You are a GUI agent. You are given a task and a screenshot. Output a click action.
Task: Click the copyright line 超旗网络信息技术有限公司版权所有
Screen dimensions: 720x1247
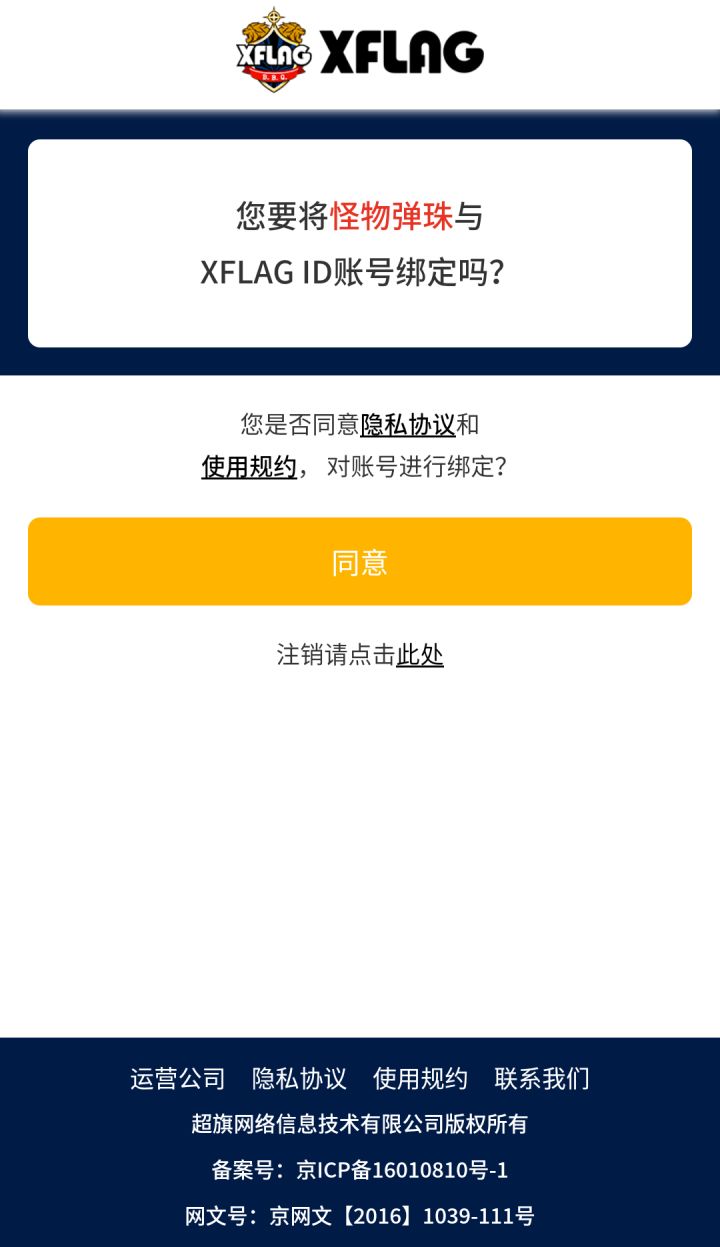click(x=360, y=1125)
